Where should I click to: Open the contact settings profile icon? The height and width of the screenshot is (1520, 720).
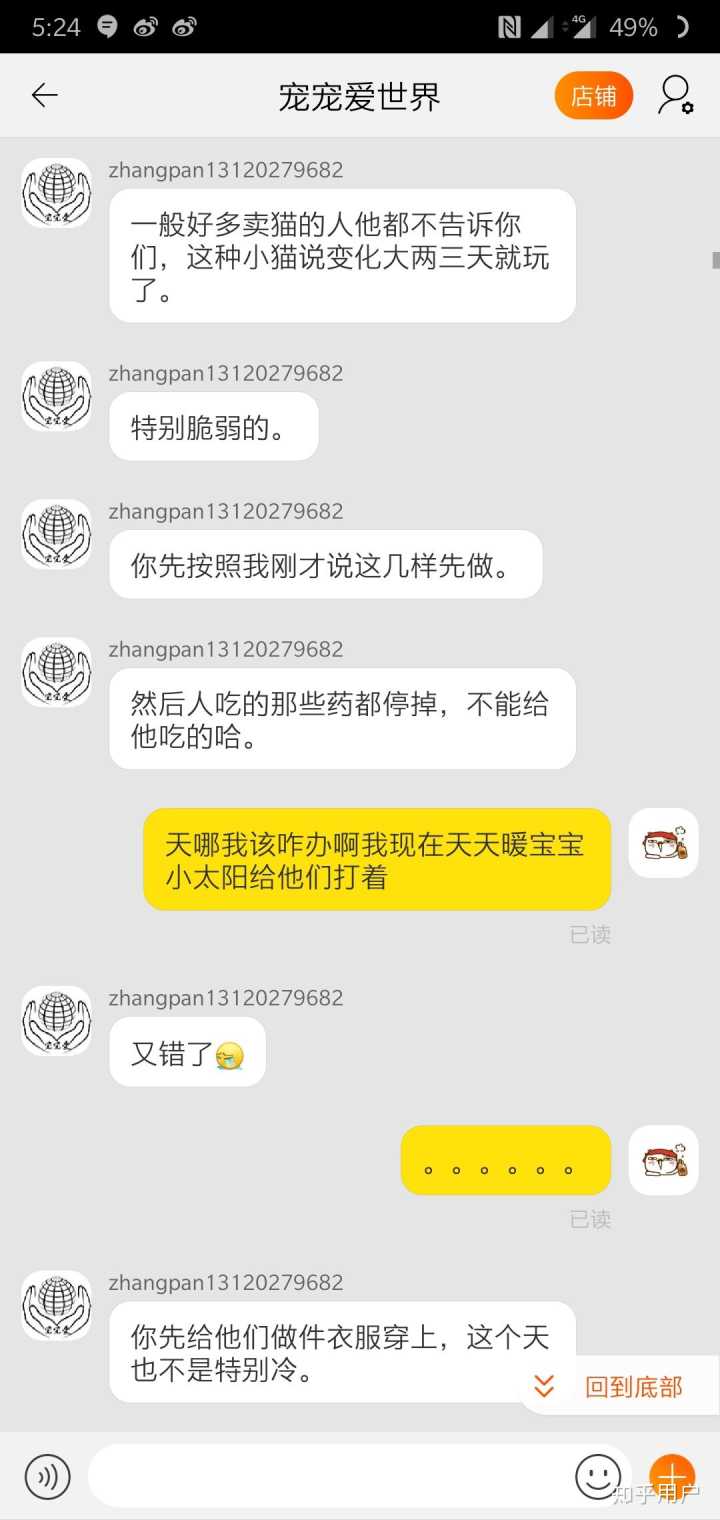click(675, 95)
